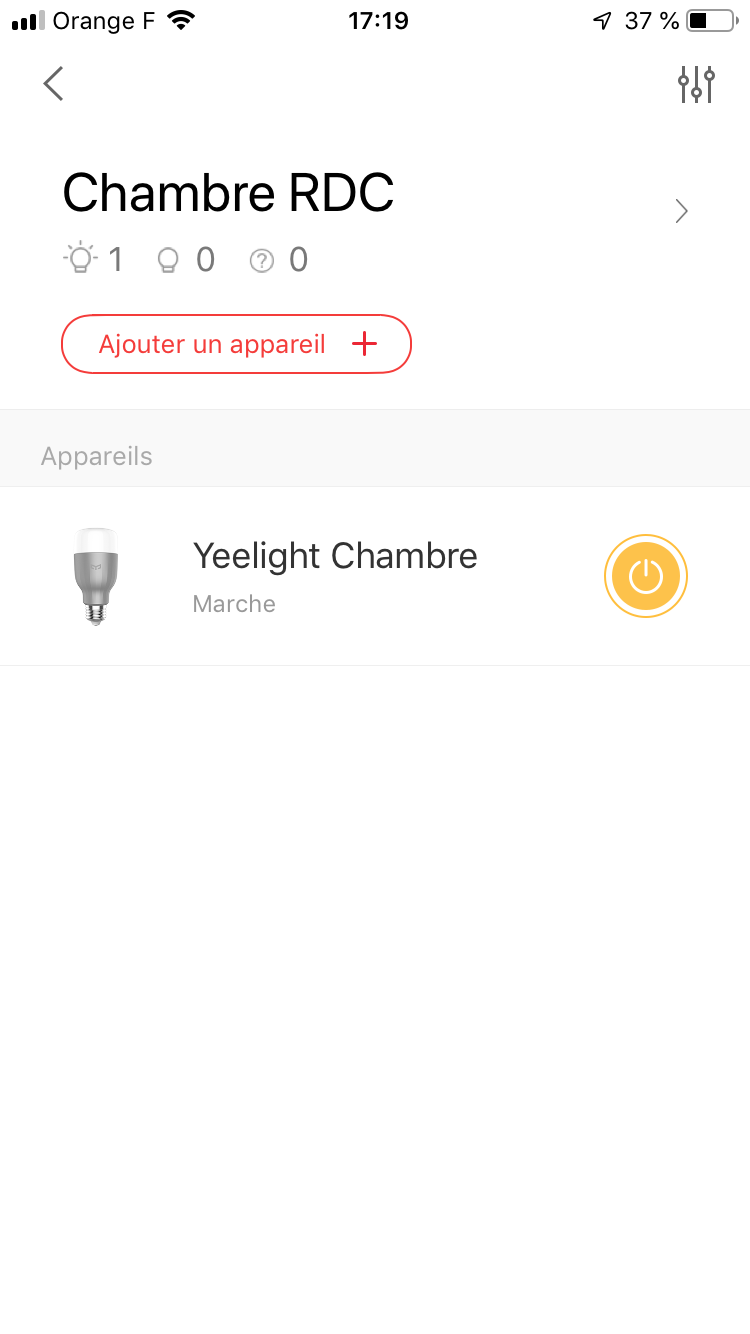This screenshot has width=750, height=1334.
Task: Open Chambre RDC room details chevron
Action: pyautogui.click(x=681, y=211)
